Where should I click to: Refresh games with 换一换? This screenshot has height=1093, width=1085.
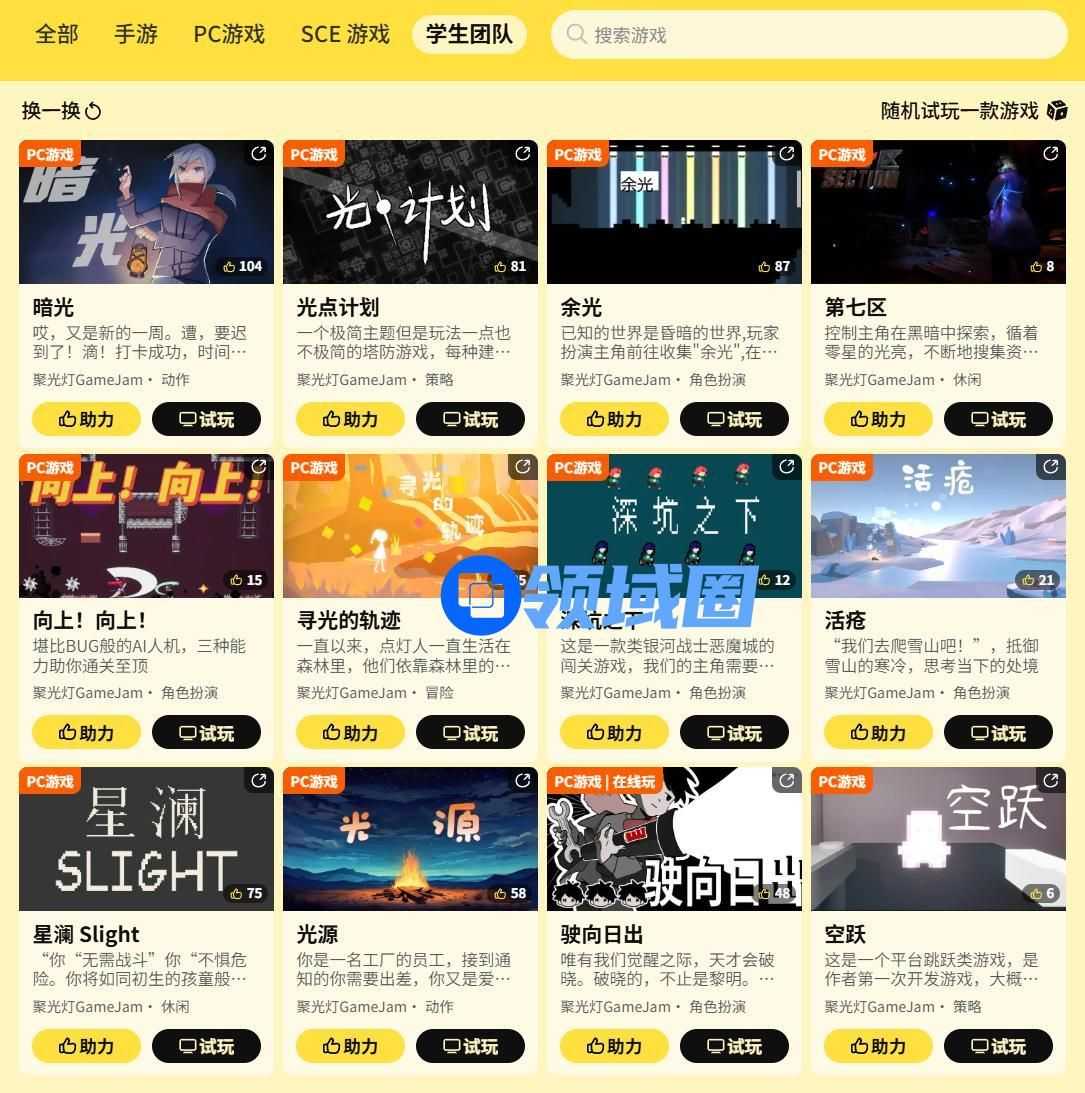click(x=62, y=111)
